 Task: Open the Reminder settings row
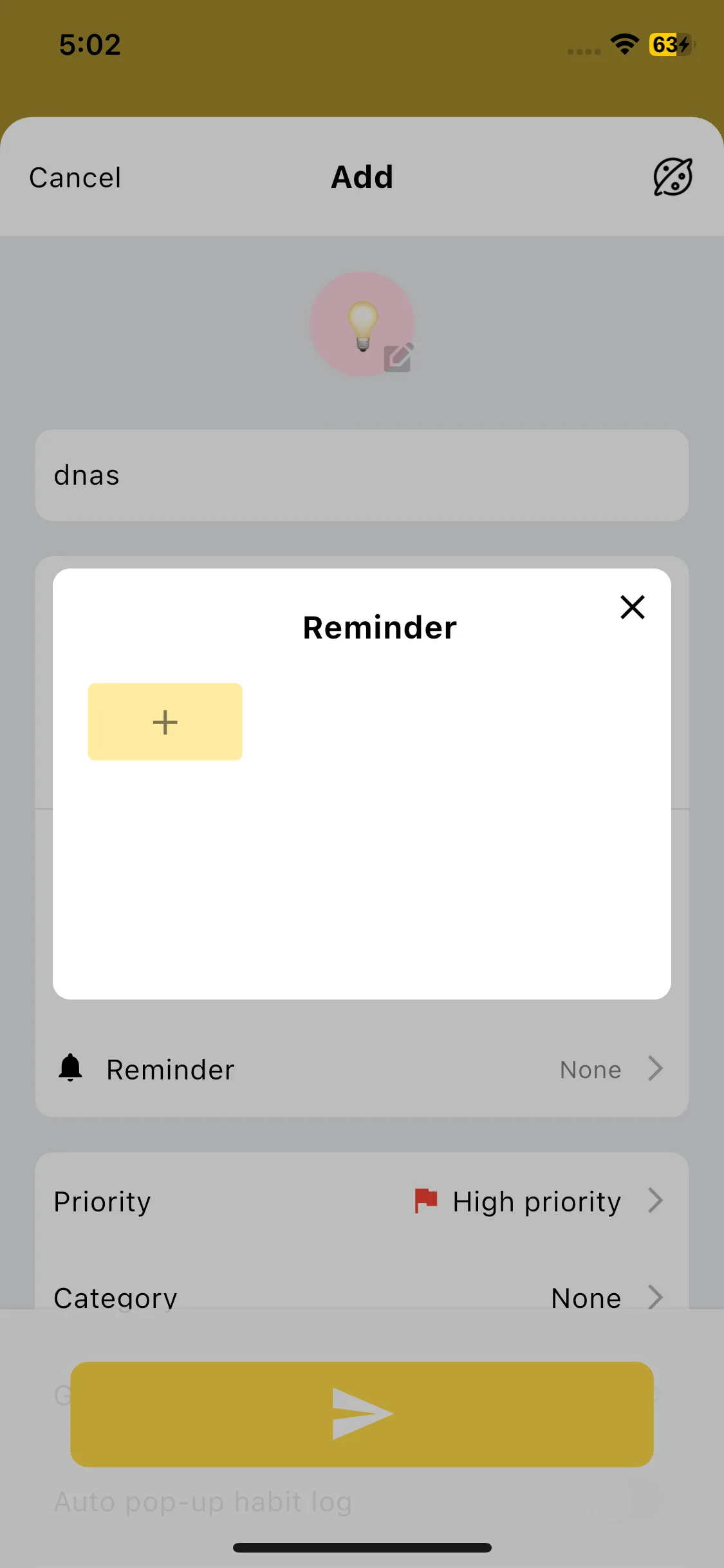coord(362,1069)
